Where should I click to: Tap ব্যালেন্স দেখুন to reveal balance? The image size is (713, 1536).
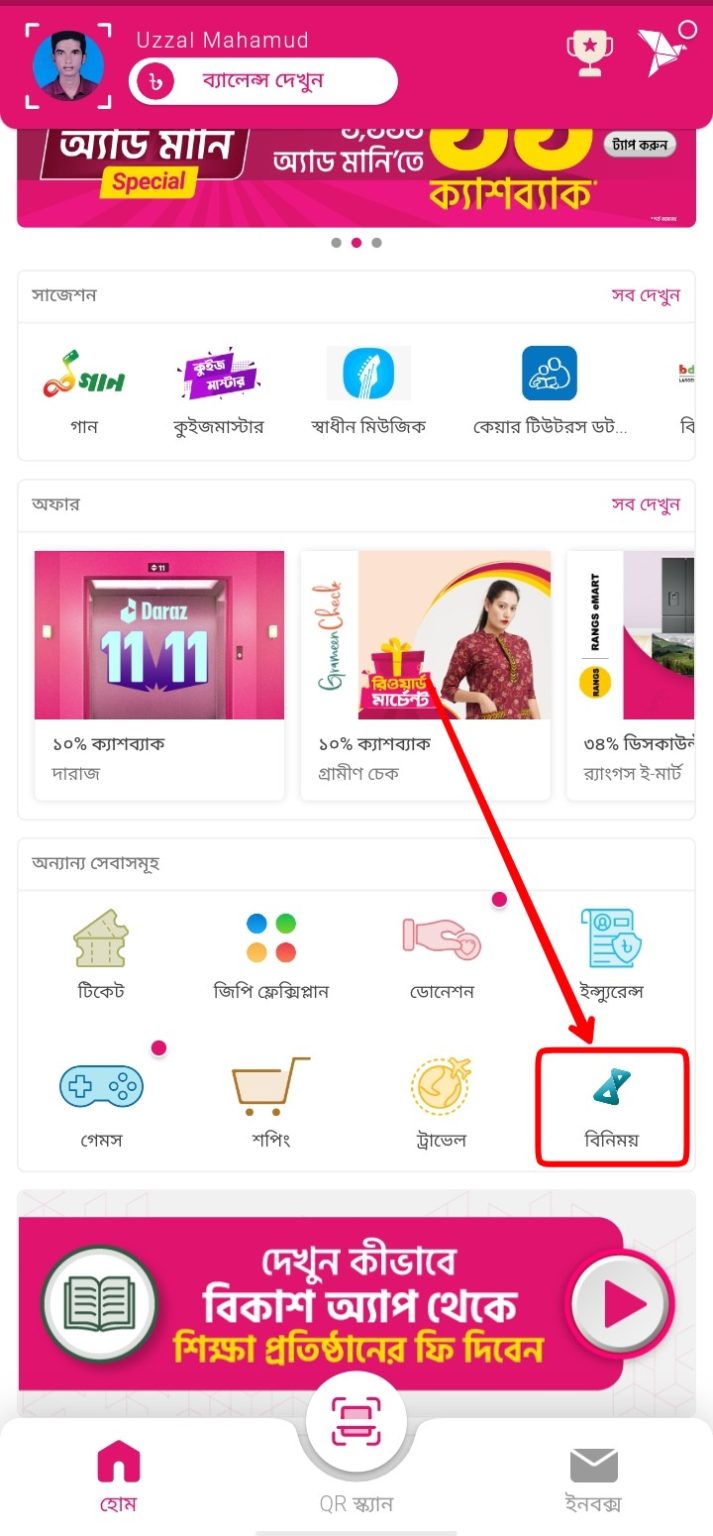[263, 80]
